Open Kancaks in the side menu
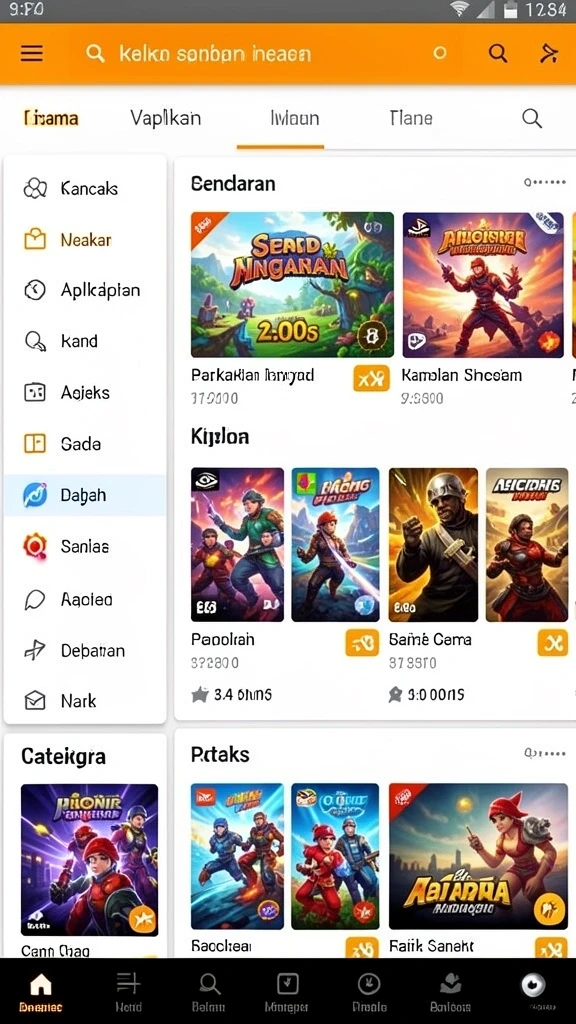This screenshot has height=1024, width=576. pos(85,189)
